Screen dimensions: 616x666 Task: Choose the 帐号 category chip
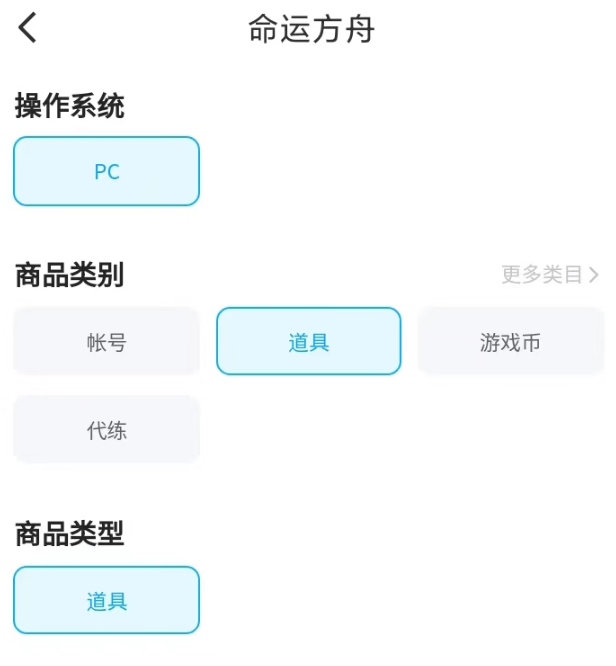[107, 342]
